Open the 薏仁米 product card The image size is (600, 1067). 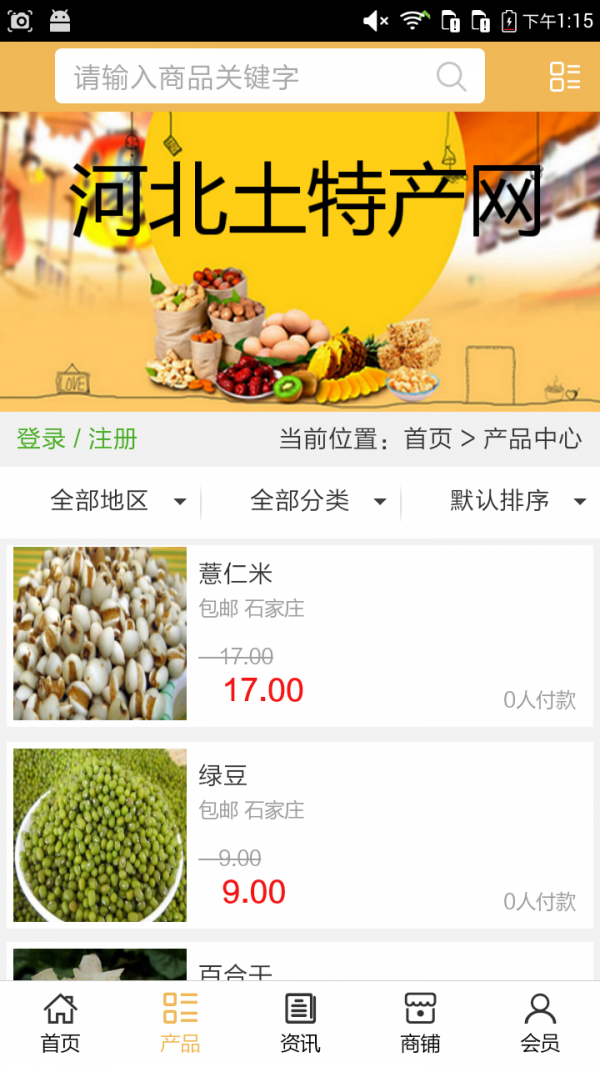(x=300, y=634)
